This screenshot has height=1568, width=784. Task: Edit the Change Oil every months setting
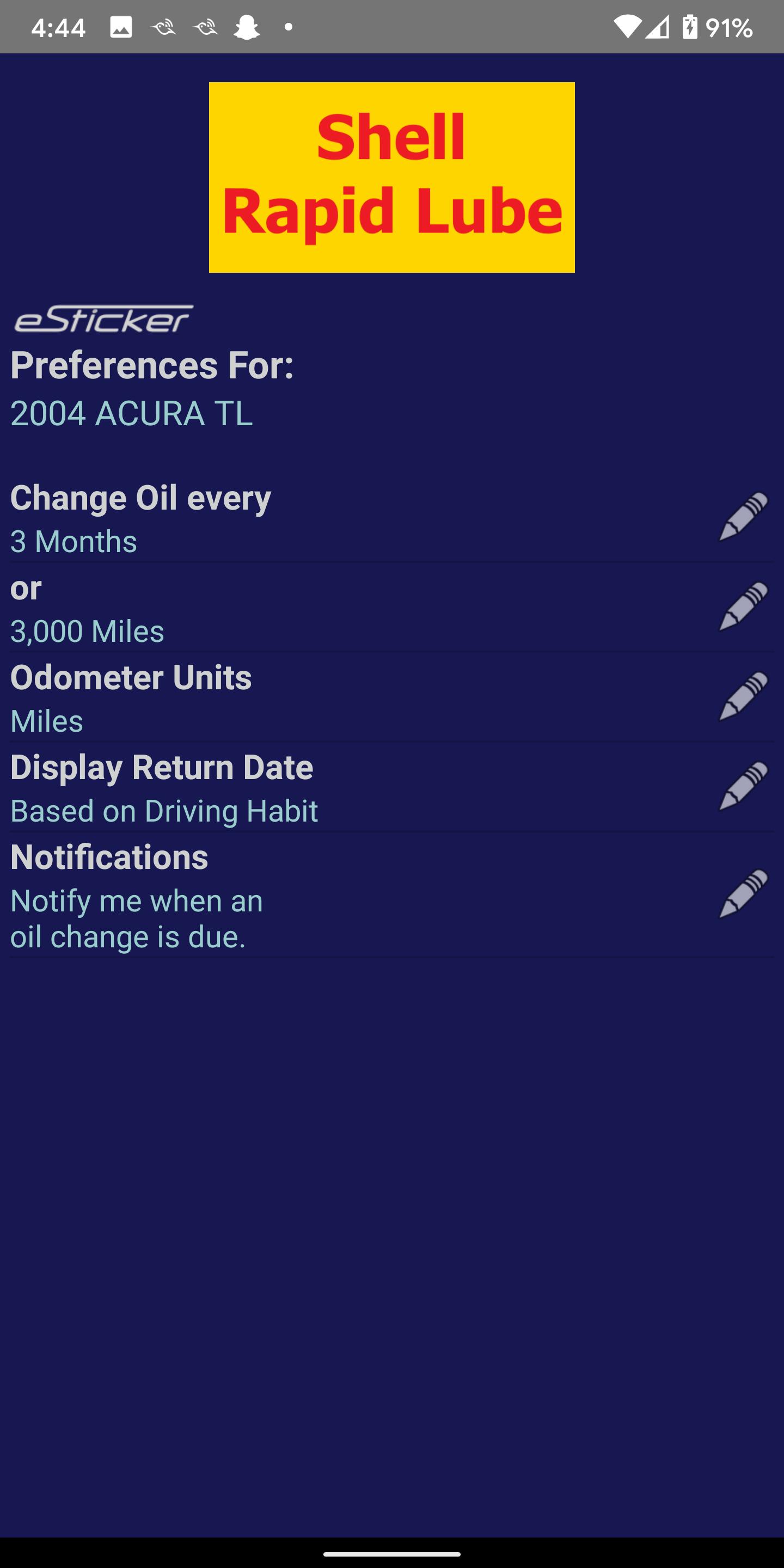743,517
